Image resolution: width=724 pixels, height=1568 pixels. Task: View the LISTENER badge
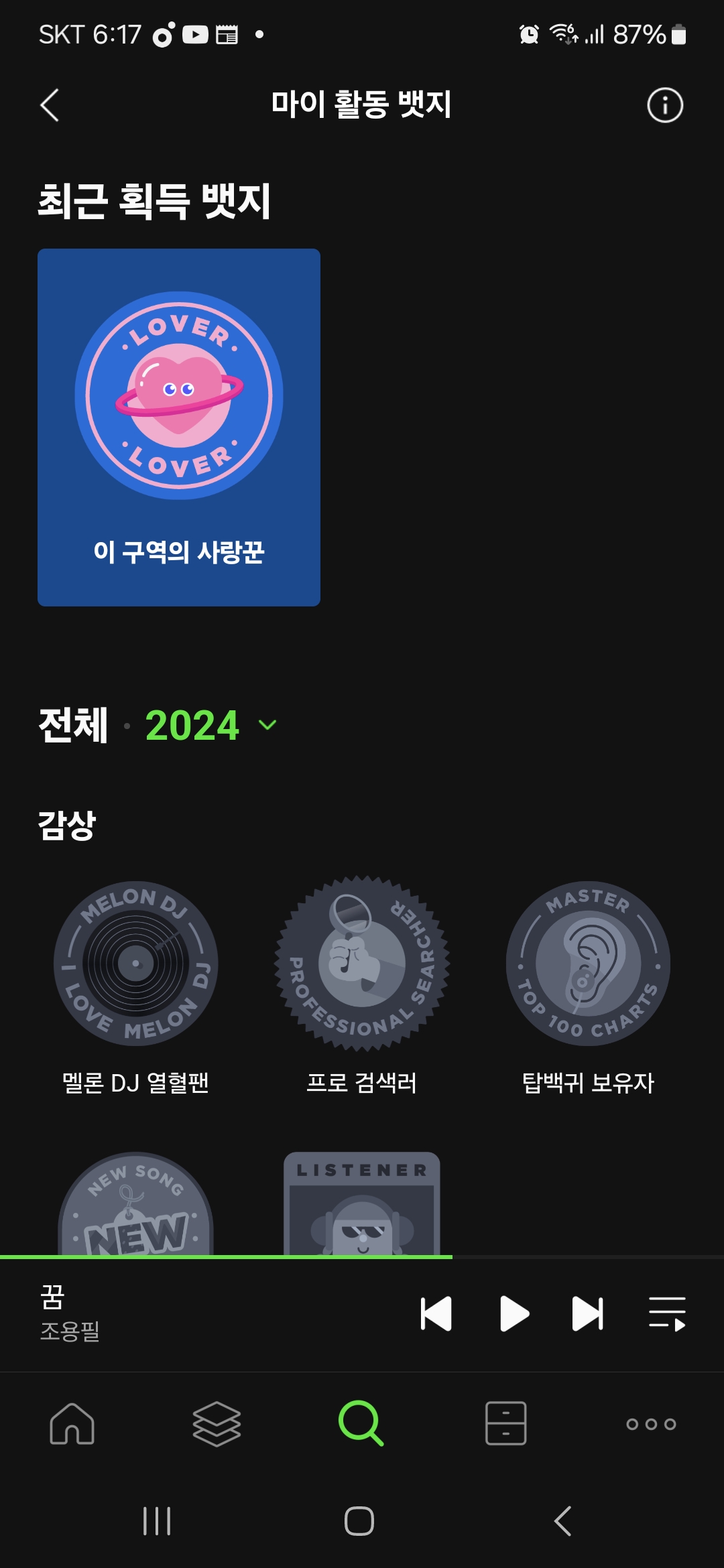[362, 1206]
